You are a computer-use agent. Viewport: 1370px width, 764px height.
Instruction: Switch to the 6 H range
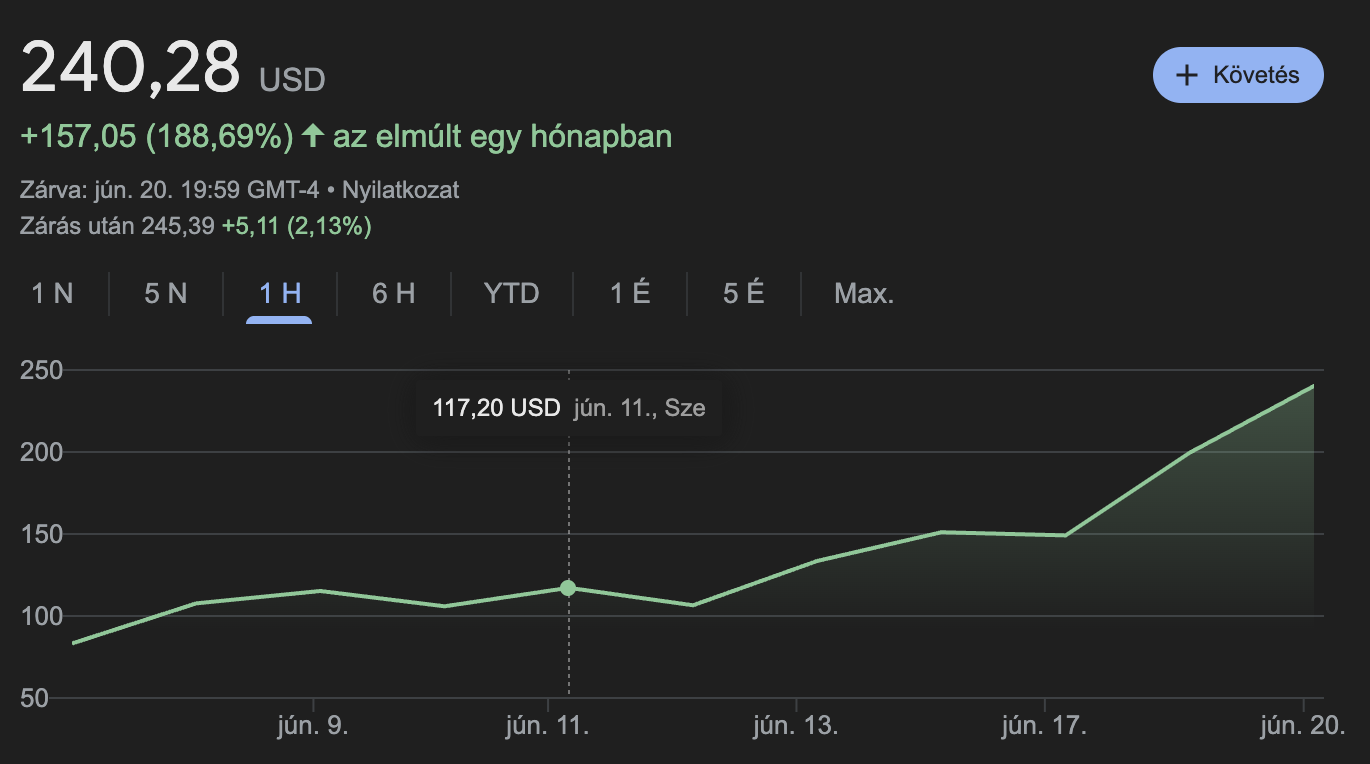tap(393, 293)
